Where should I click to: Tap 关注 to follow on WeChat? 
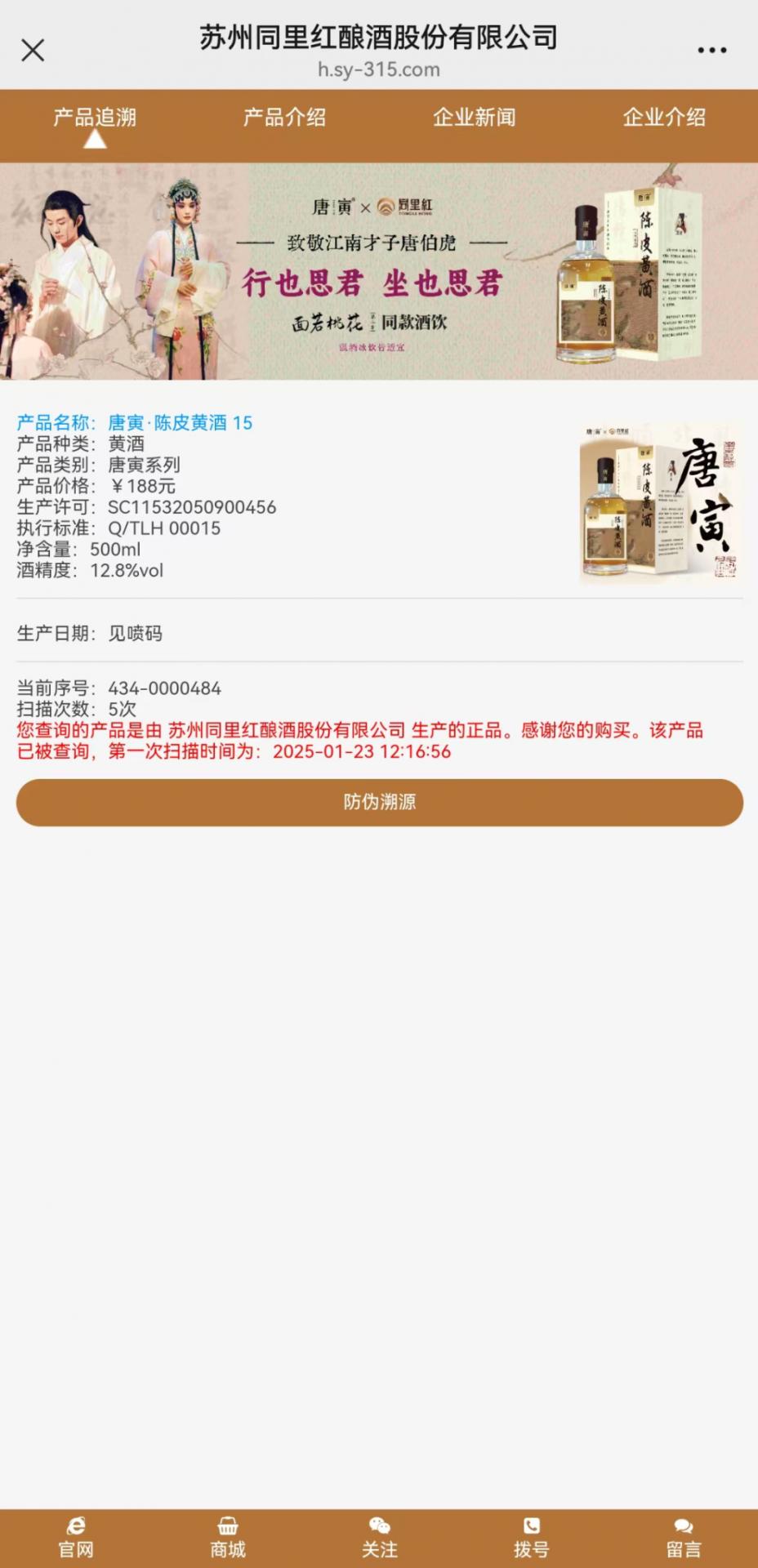tap(379, 1538)
